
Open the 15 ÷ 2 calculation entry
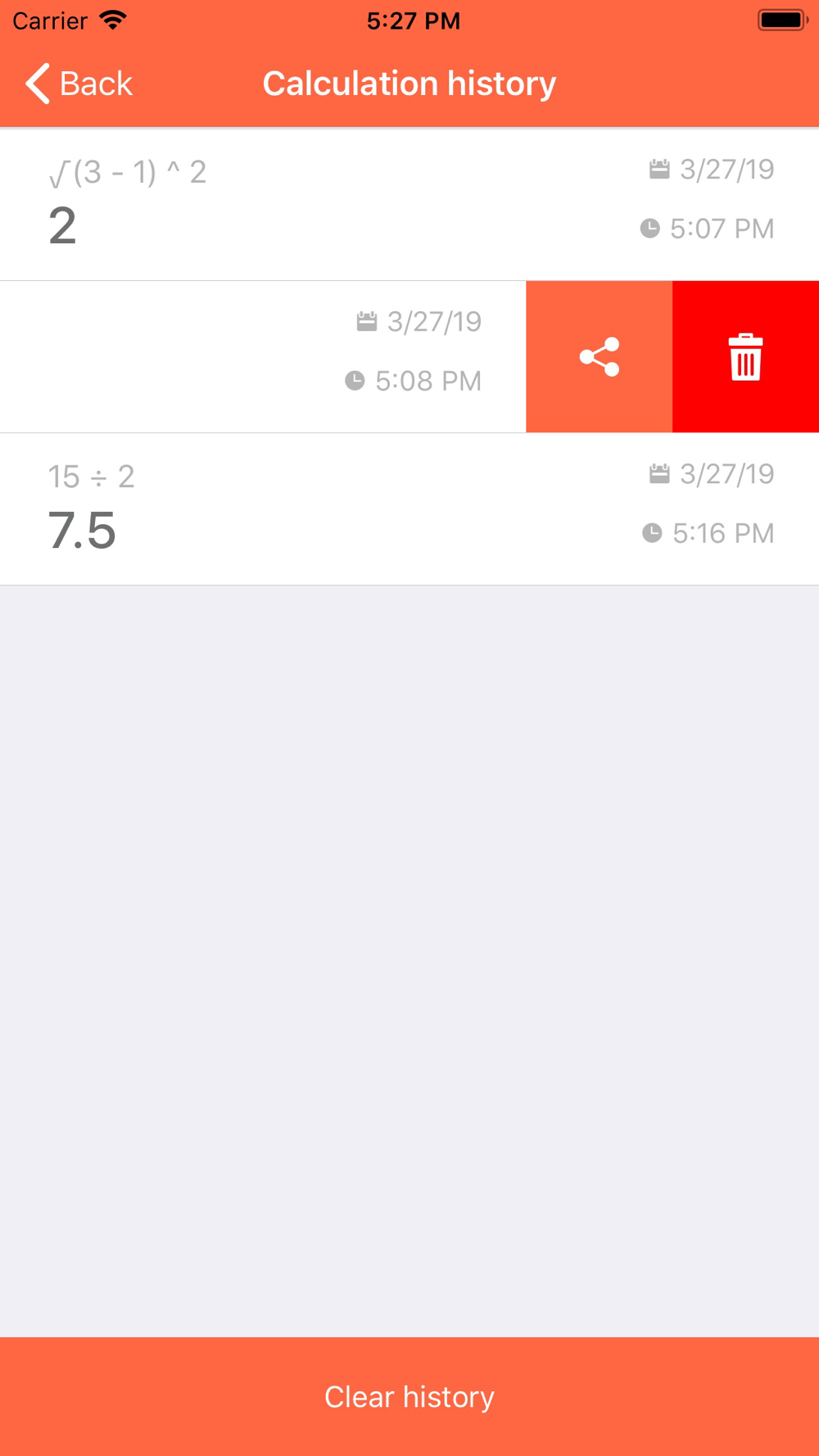click(409, 509)
